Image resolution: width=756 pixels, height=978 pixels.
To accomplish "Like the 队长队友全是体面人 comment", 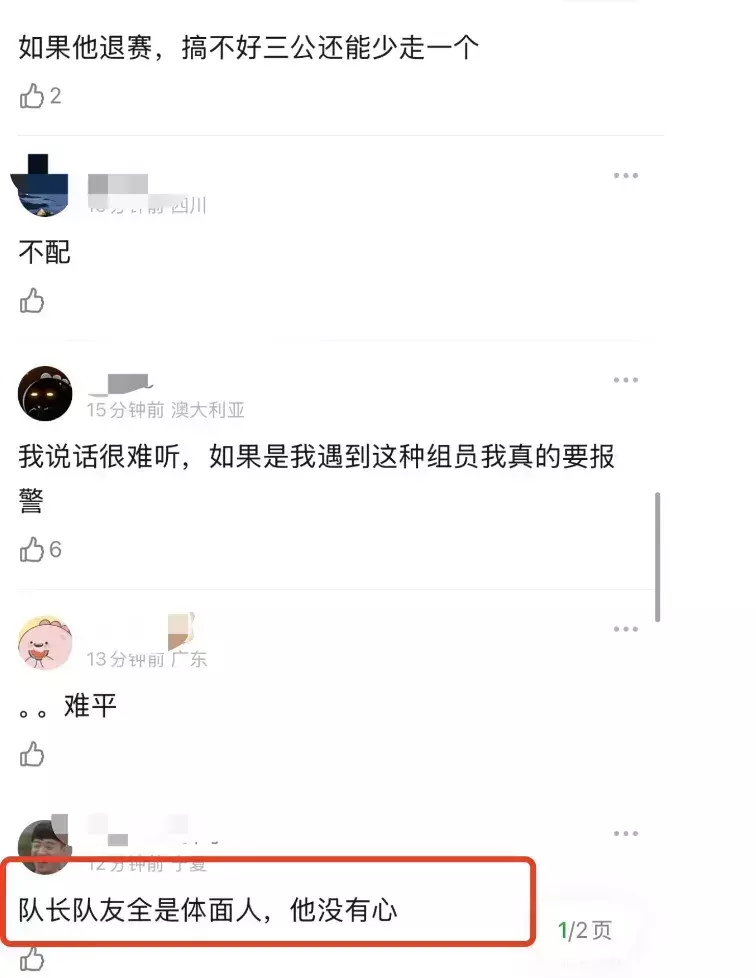I will click(33, 960).
